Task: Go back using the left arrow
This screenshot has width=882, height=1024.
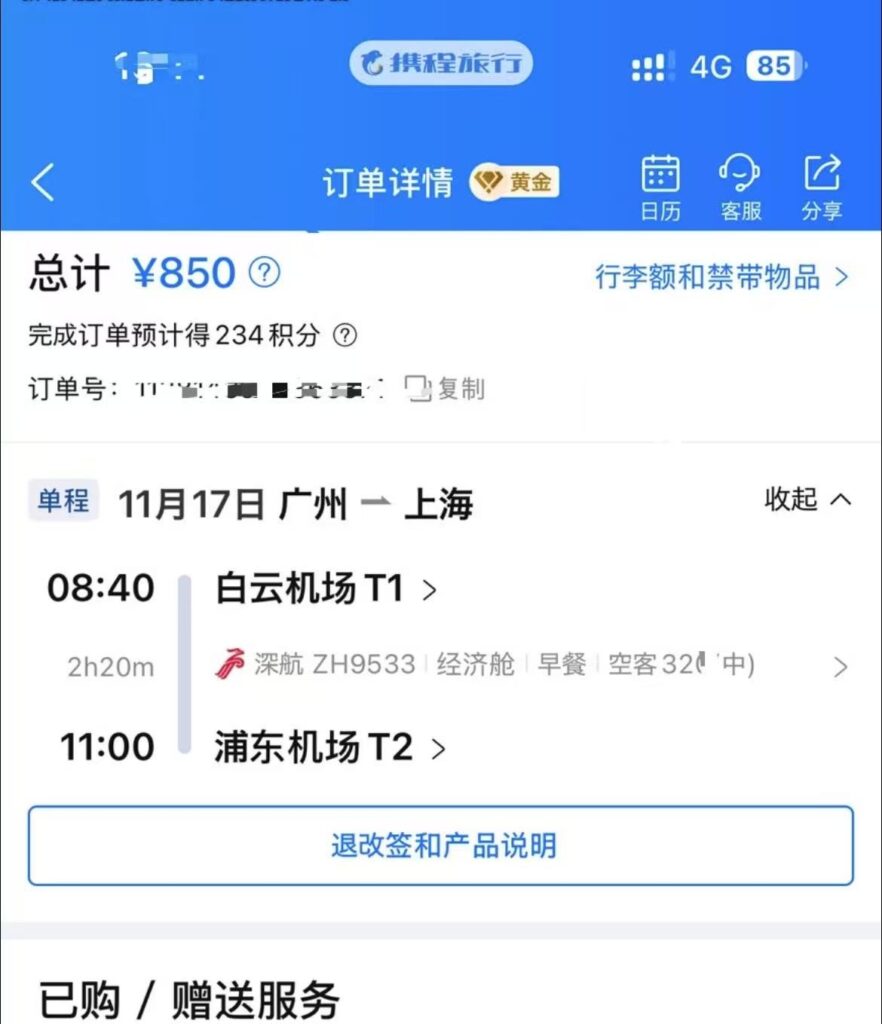Action: click(42, 183)
